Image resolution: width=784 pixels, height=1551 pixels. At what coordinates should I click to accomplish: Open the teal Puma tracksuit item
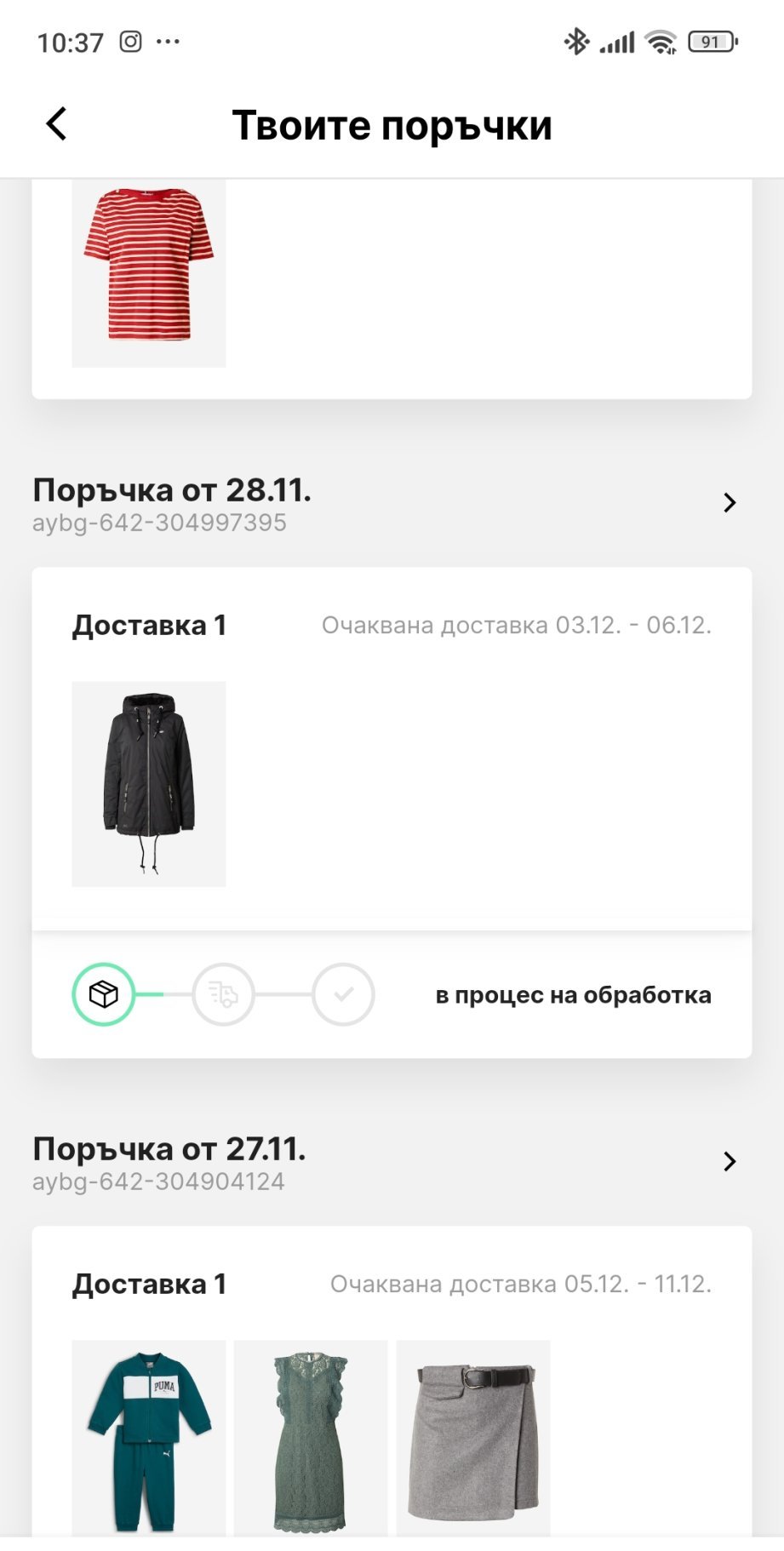(x=149, y=1438)
